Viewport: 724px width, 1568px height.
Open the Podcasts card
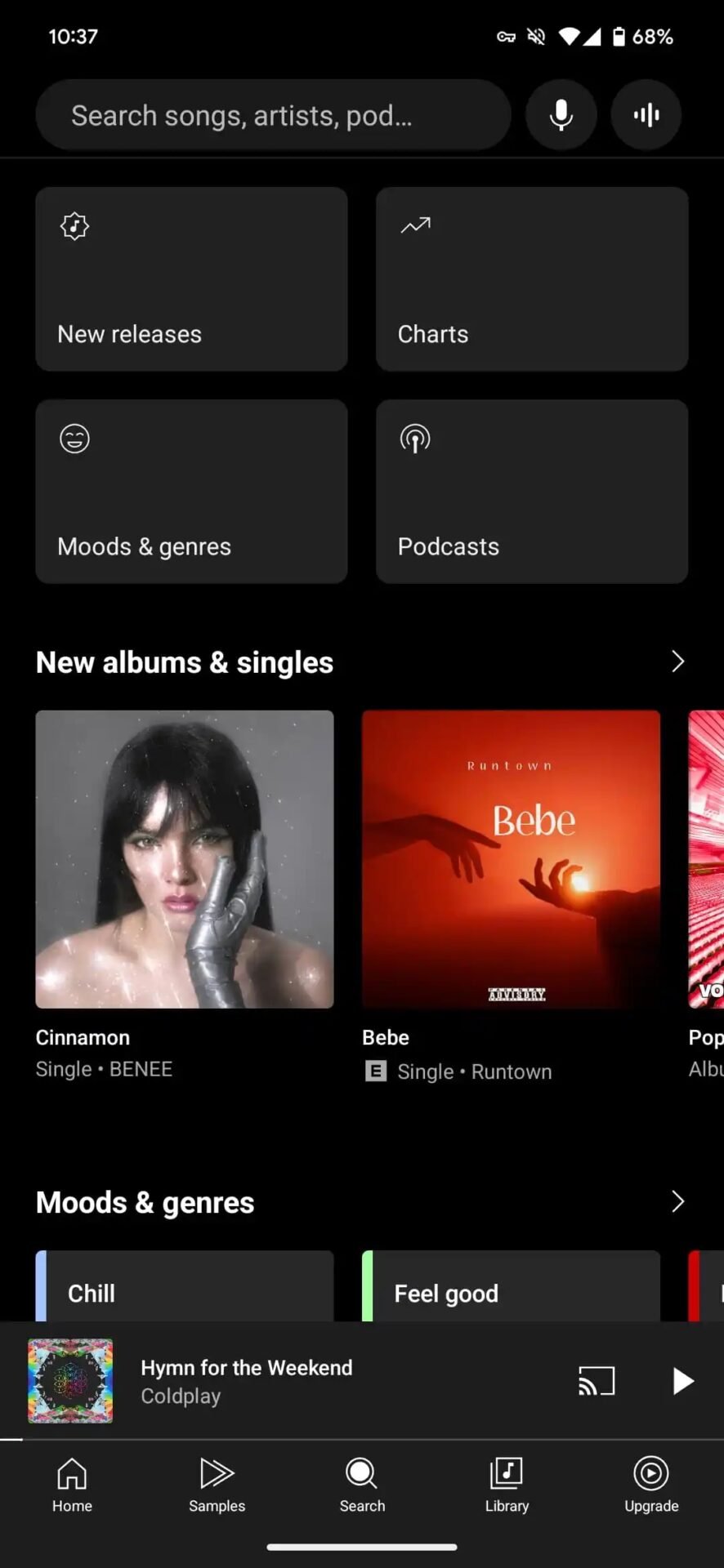pos(532,491)
